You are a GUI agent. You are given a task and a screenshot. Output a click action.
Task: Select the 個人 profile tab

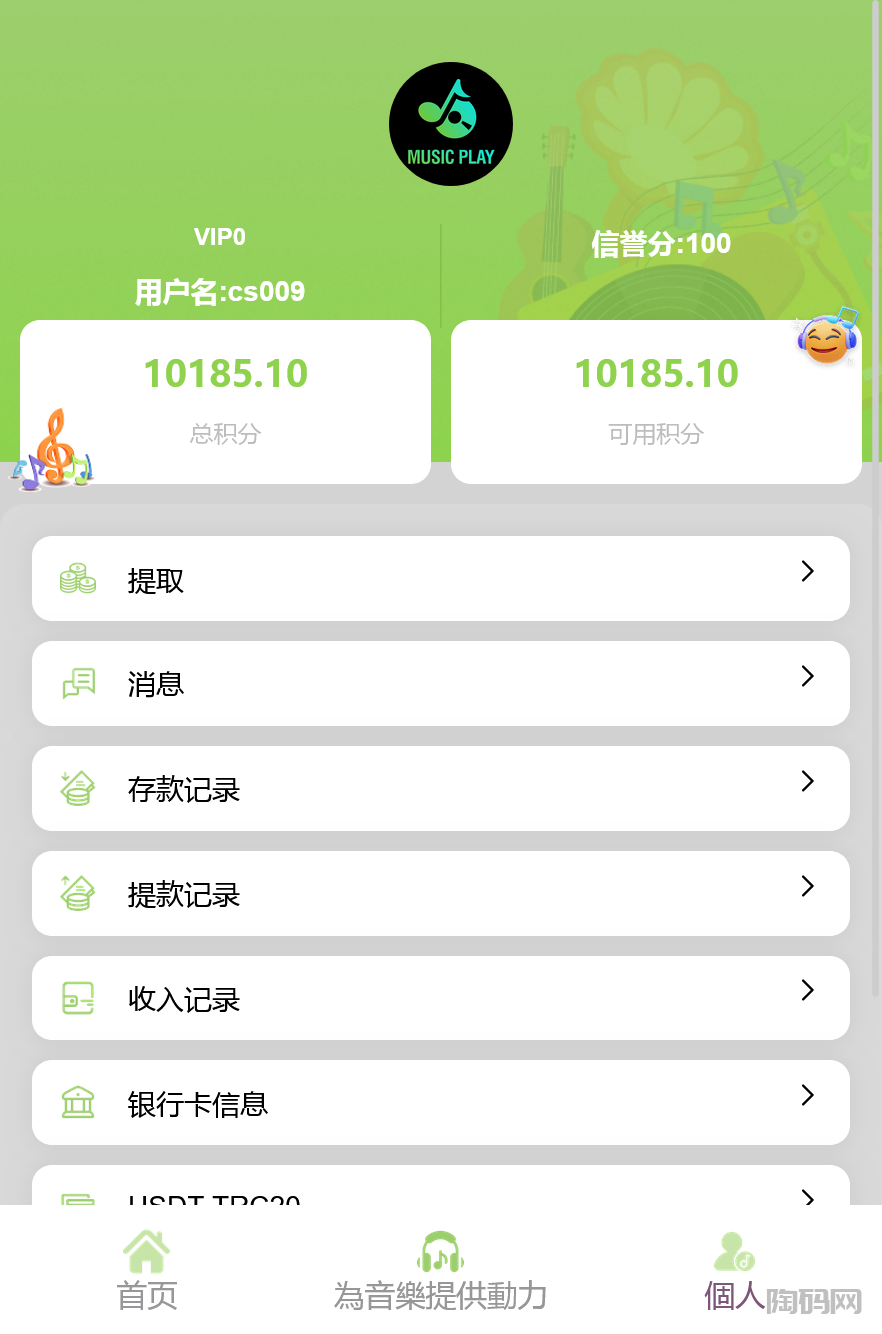pyautogui.click(x=734, y=1271)
